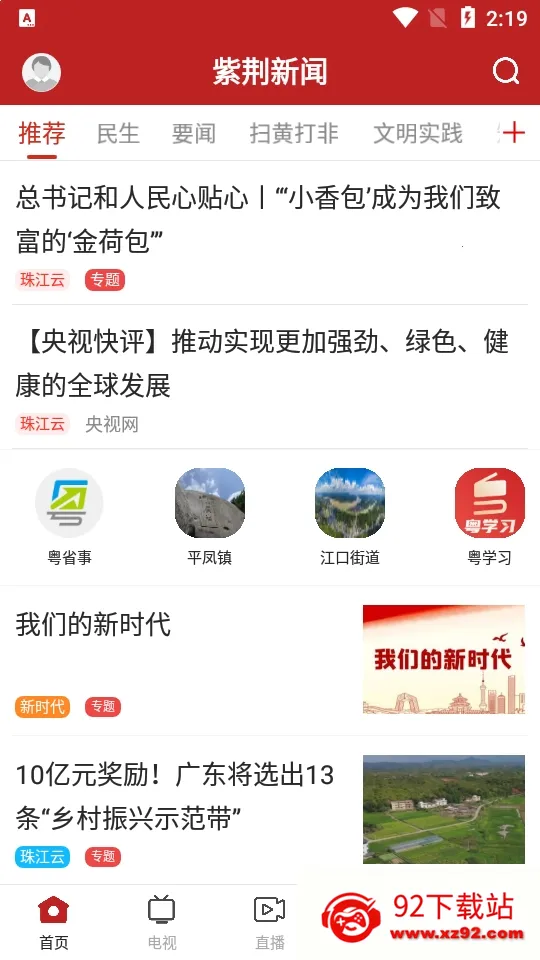
Task: Open the article about 小香包 金荷包
Action: pos(270,233)
